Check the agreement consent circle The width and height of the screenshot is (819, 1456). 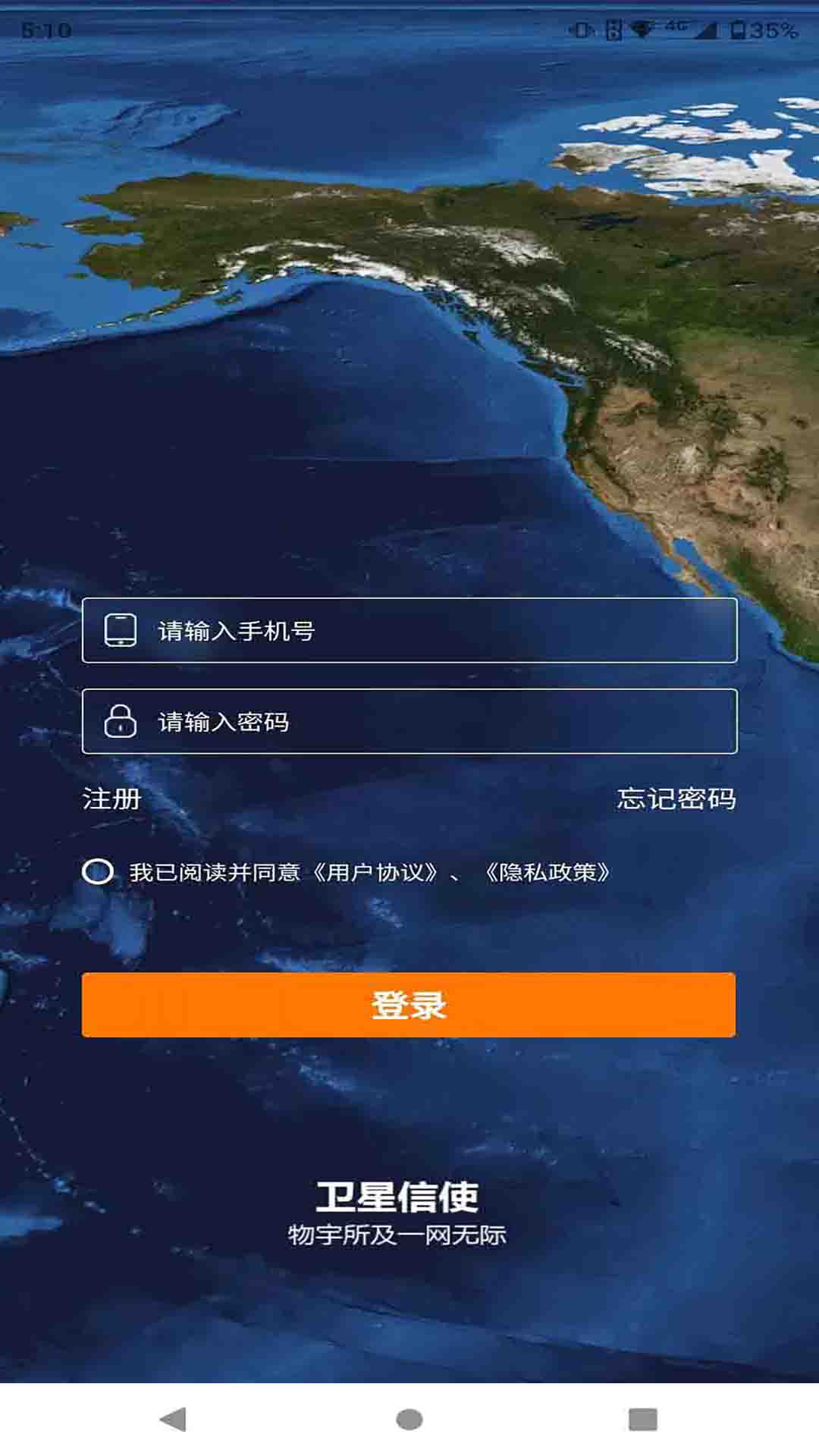(x=98, y=871)
